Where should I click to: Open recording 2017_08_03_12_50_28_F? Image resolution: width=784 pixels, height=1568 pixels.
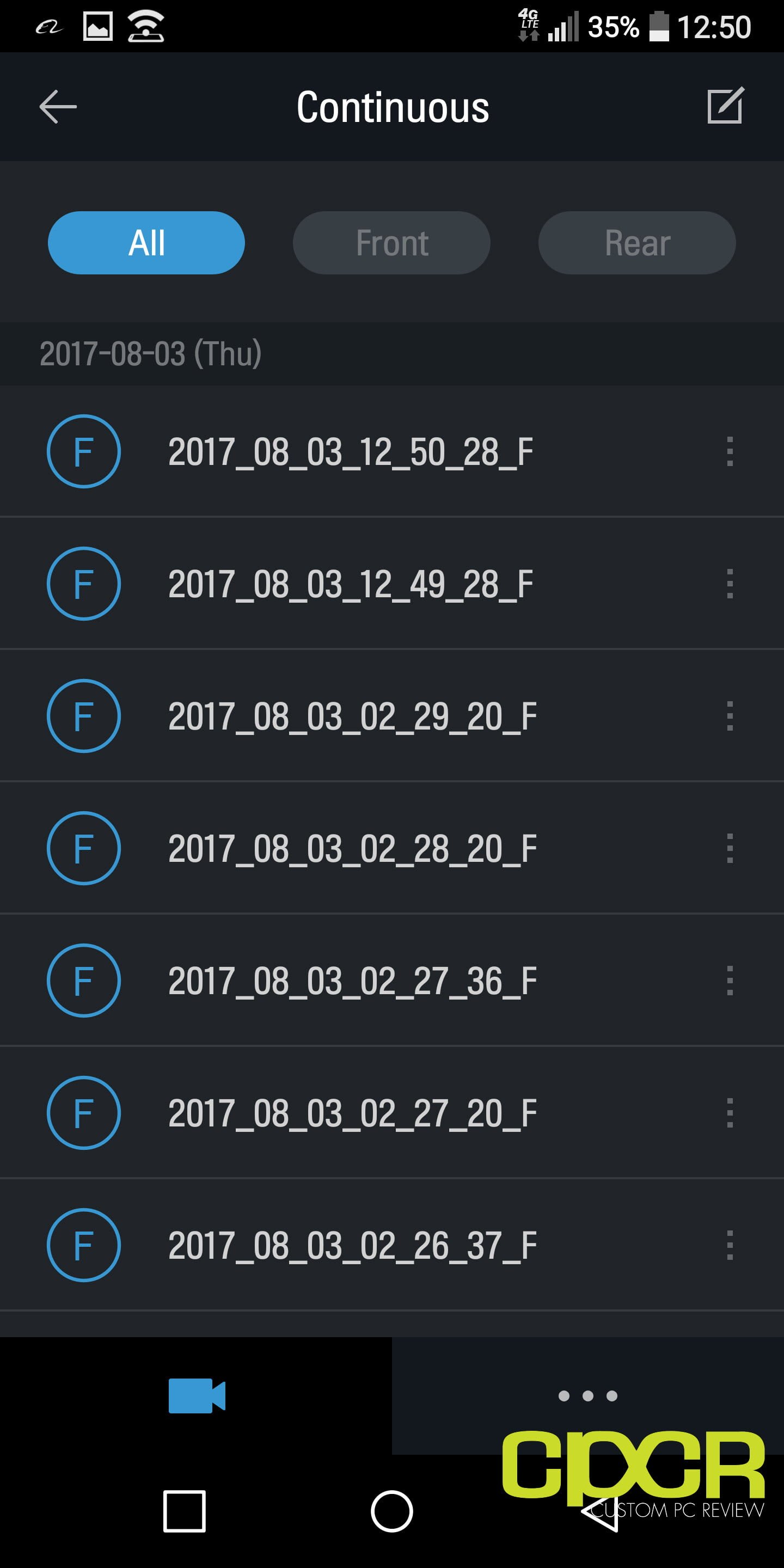coord(392,451)
